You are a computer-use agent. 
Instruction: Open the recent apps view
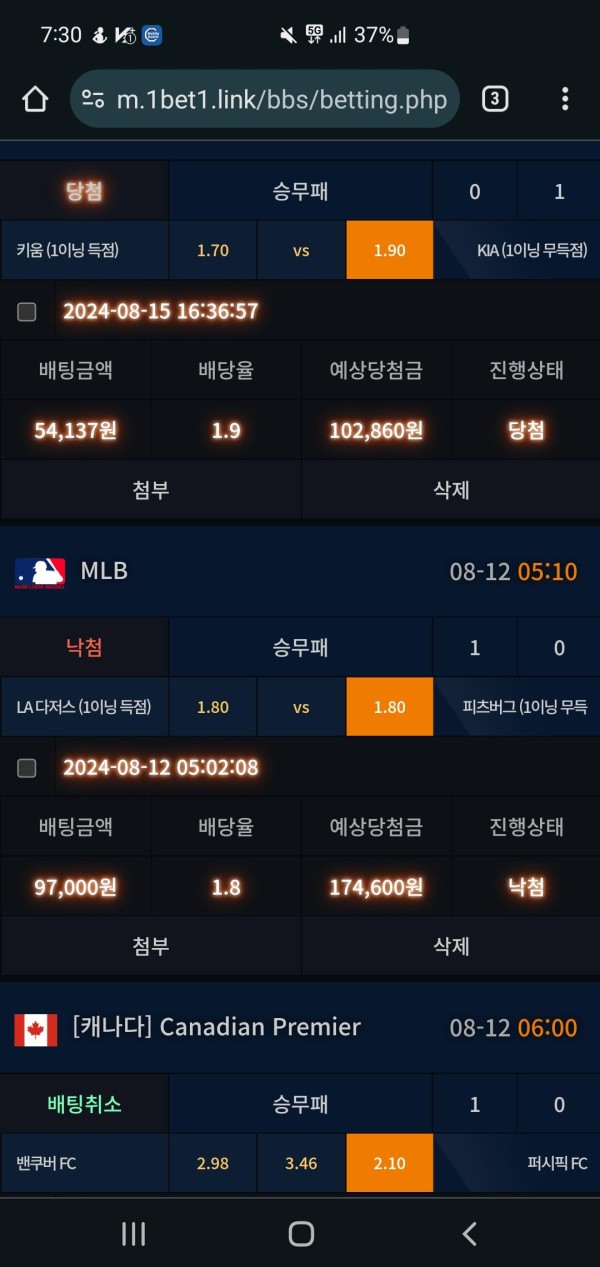pos(133,1234)
